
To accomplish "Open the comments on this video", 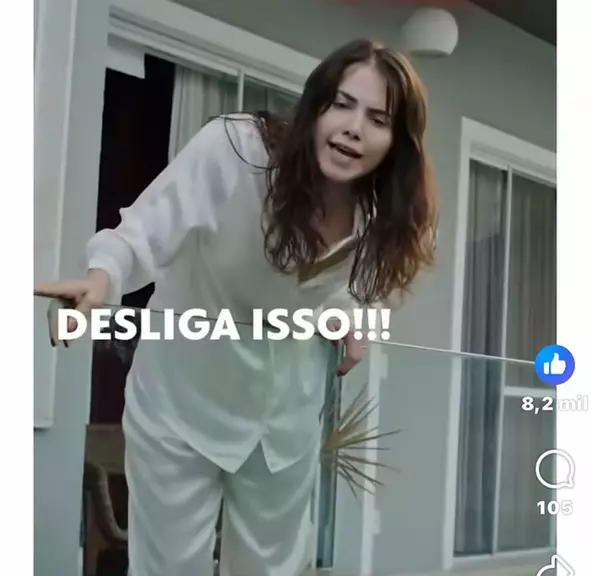I will (x=555, y=470).
